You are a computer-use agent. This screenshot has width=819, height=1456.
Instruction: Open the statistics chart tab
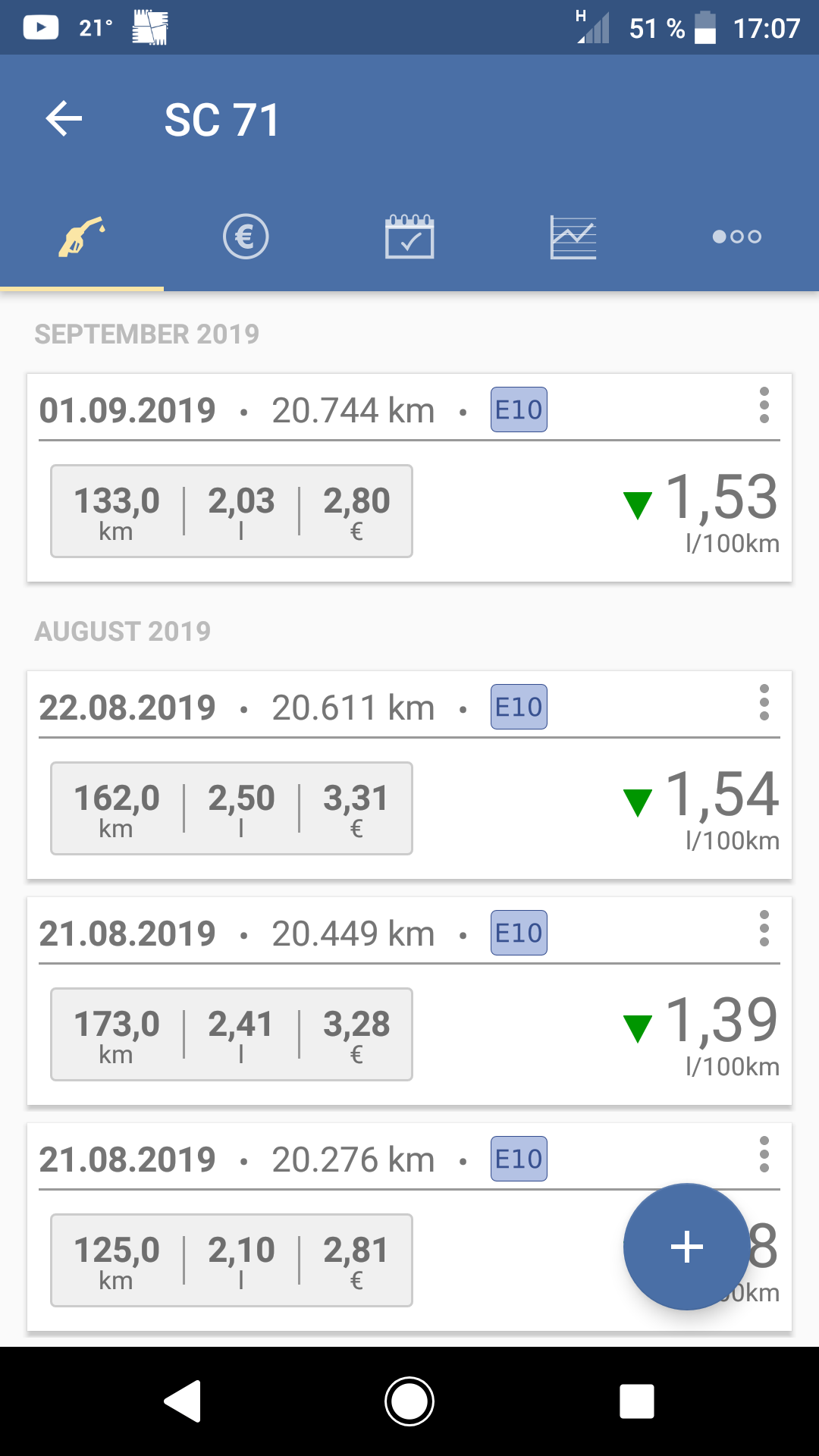point(573,237)
